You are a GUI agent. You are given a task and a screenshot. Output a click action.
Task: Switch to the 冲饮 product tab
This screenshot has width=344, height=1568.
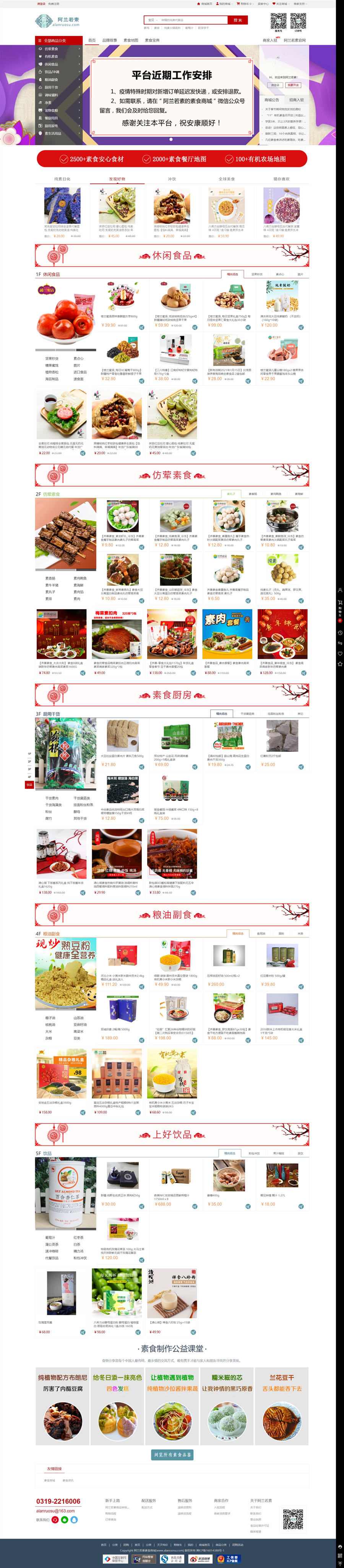[172, 179]
